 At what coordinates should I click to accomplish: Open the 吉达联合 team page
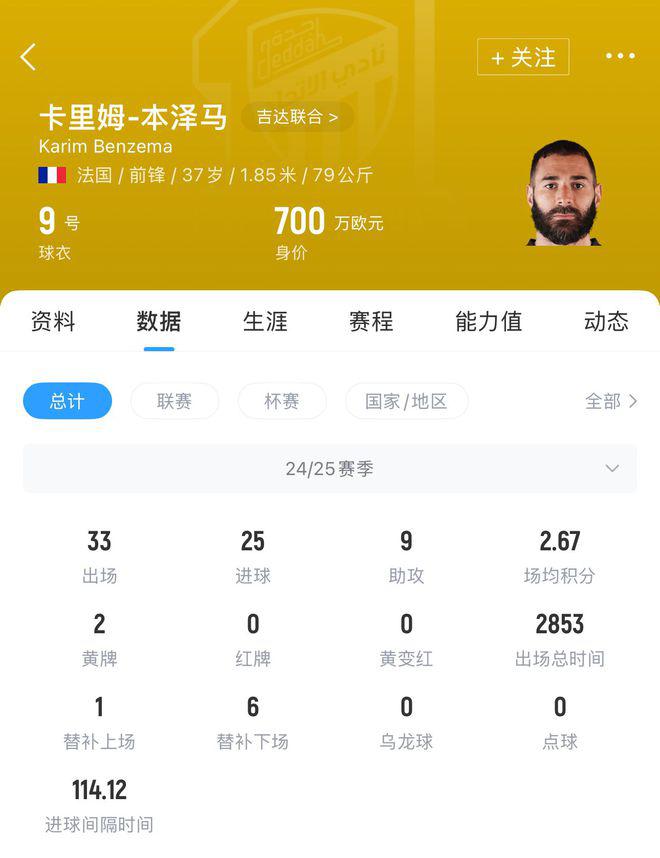click(297, 116)
